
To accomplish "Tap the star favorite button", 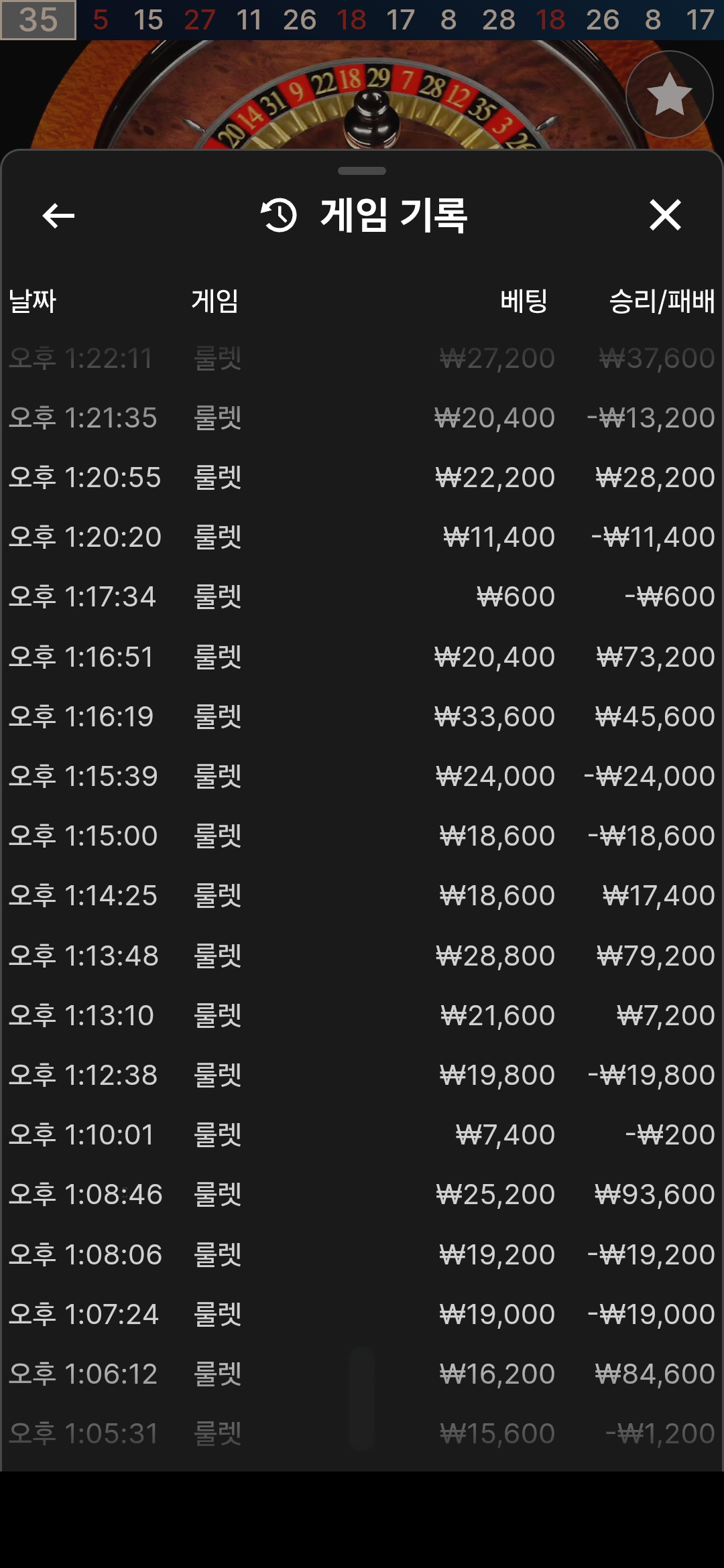I will click(x=669, y=94).
